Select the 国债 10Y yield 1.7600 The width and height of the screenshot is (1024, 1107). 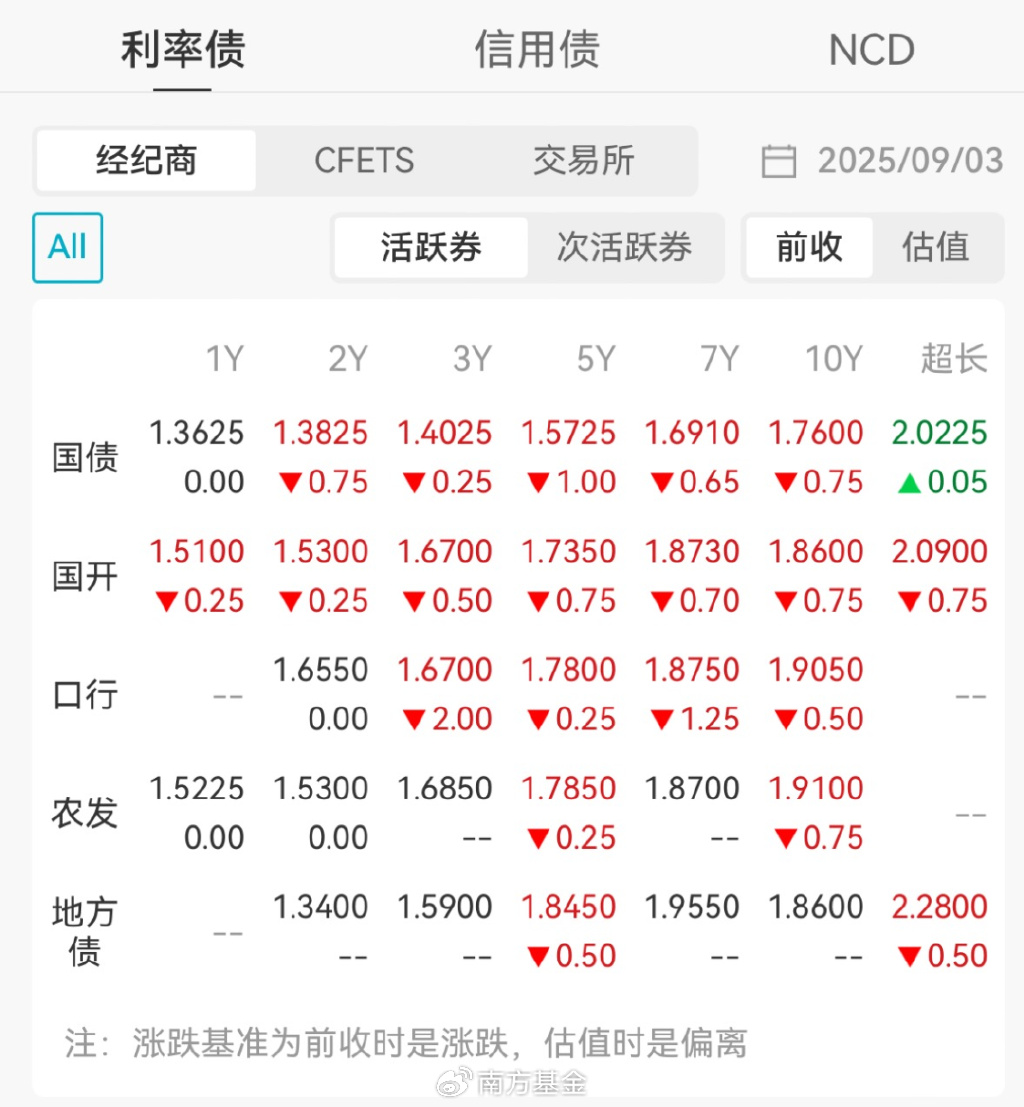click(x=817, y=432)
